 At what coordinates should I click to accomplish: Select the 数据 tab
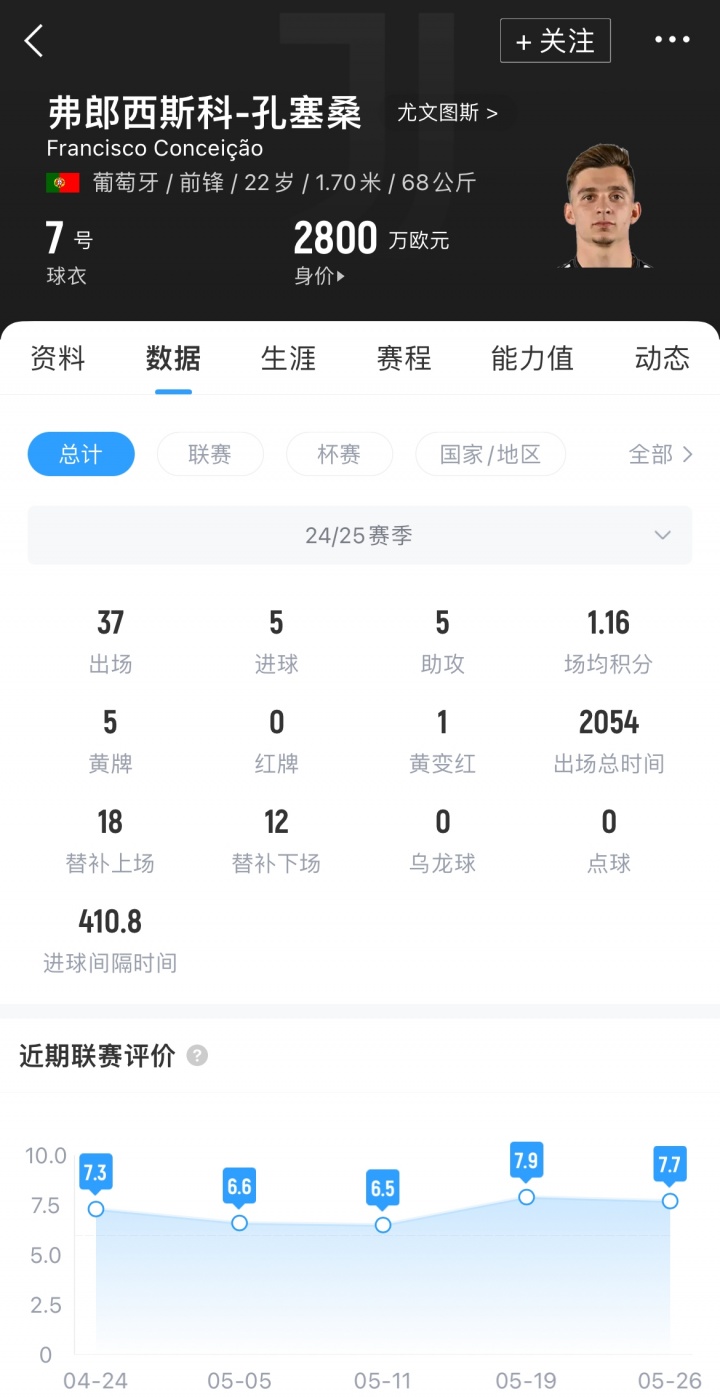pos(173,358)
